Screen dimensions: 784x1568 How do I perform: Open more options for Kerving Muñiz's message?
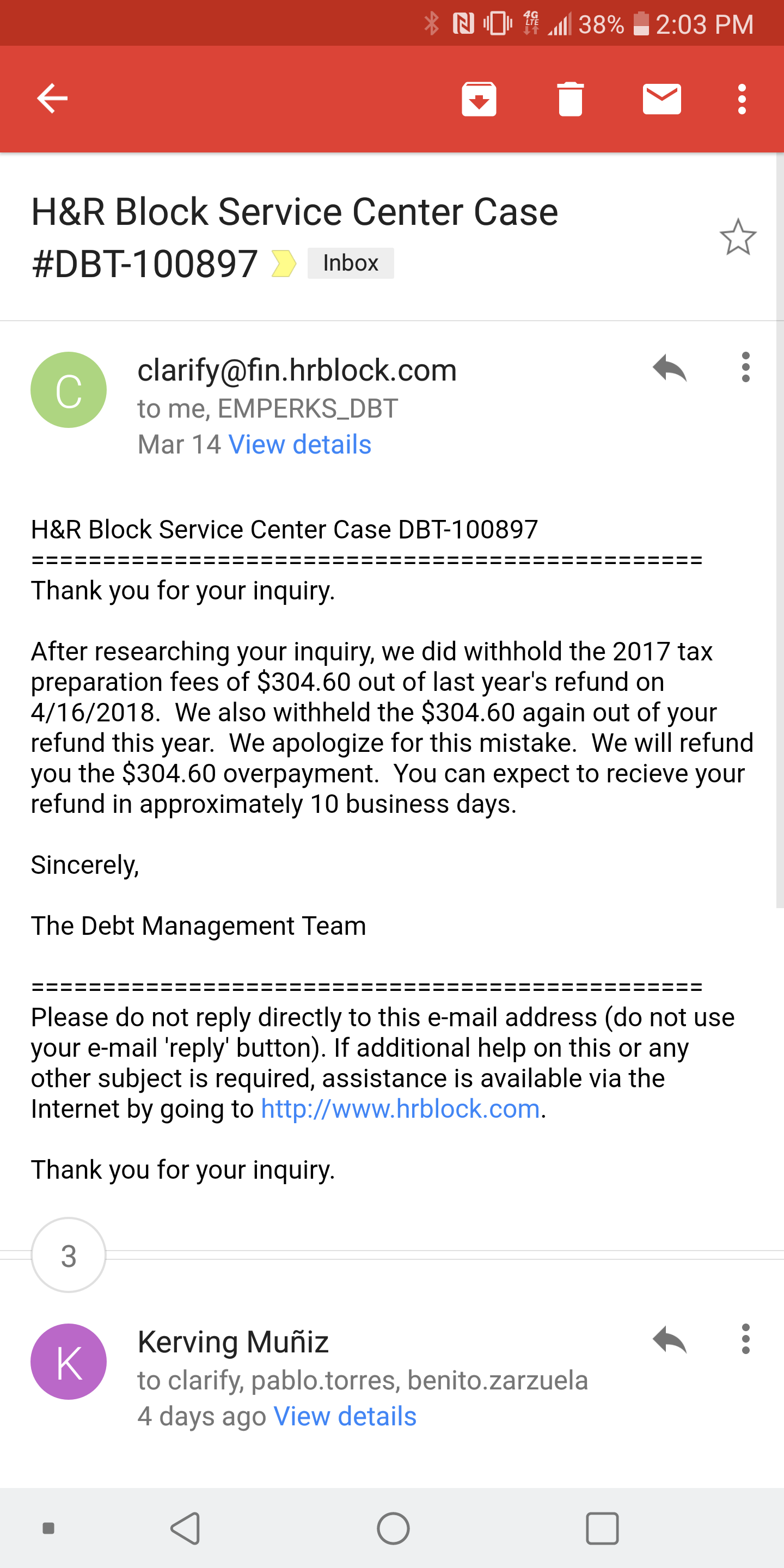(x=746, y=1339)
